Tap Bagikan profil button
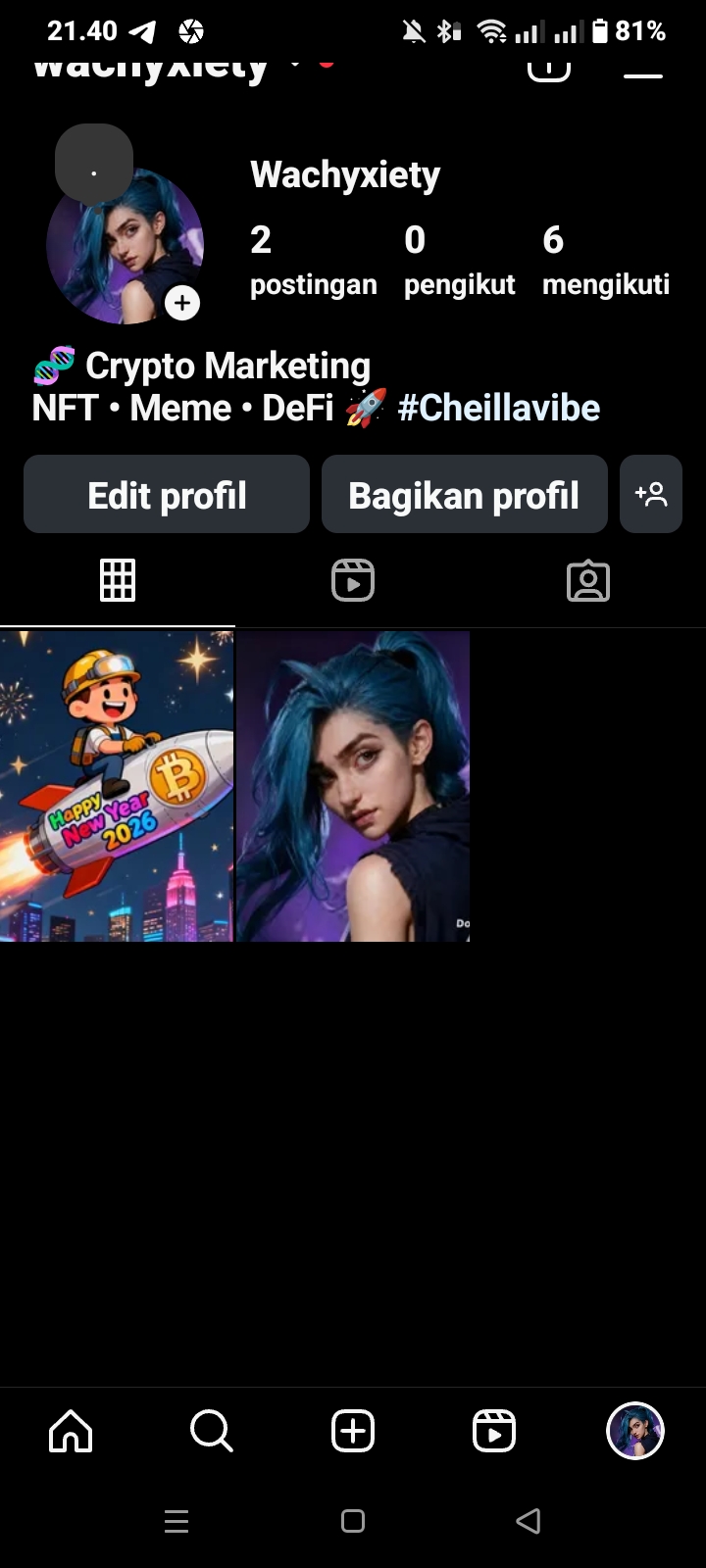 (x=464, y=495)
